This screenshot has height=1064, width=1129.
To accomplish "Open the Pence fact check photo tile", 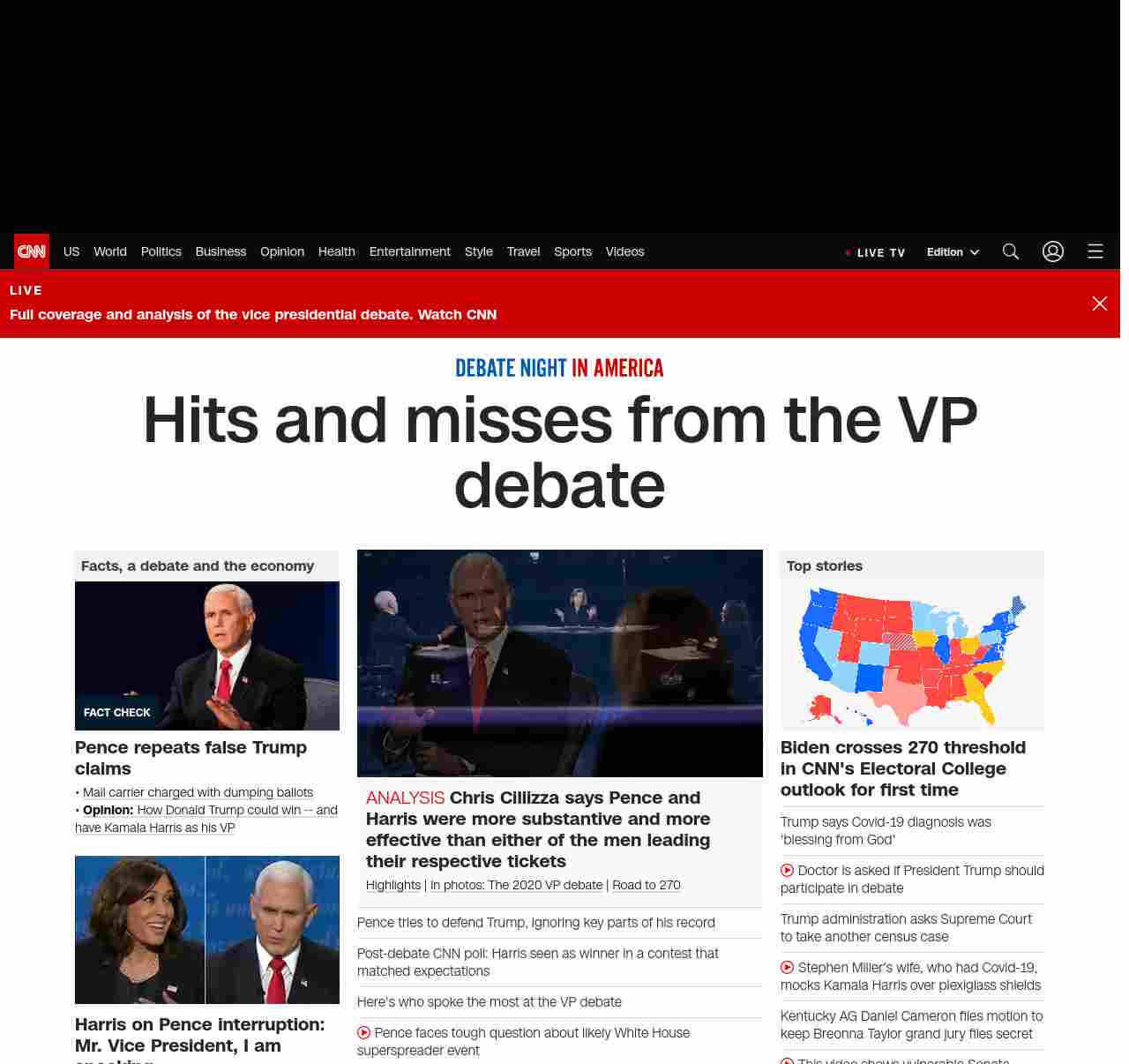I will pyautogui.click(x=207, y=656).
